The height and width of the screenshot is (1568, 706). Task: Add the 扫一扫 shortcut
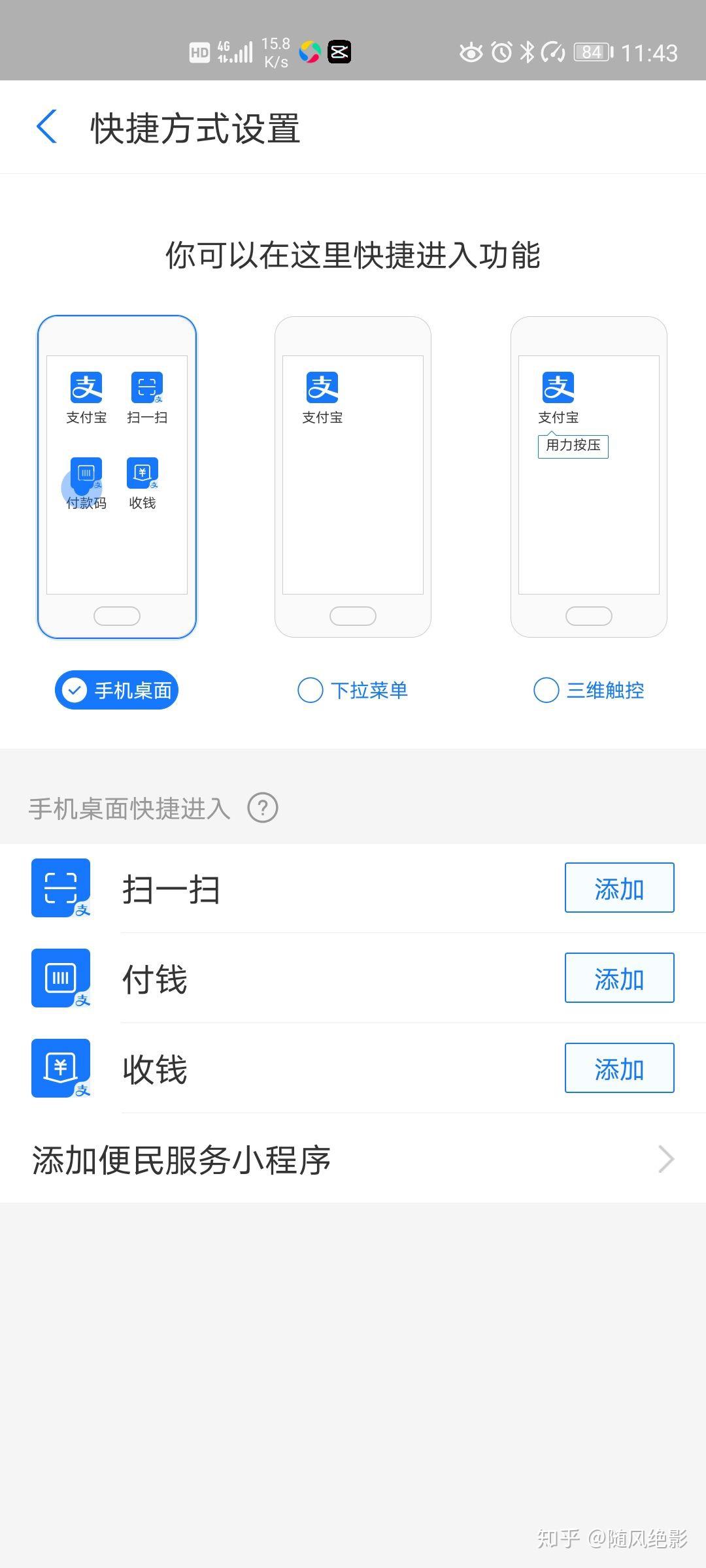619,888
